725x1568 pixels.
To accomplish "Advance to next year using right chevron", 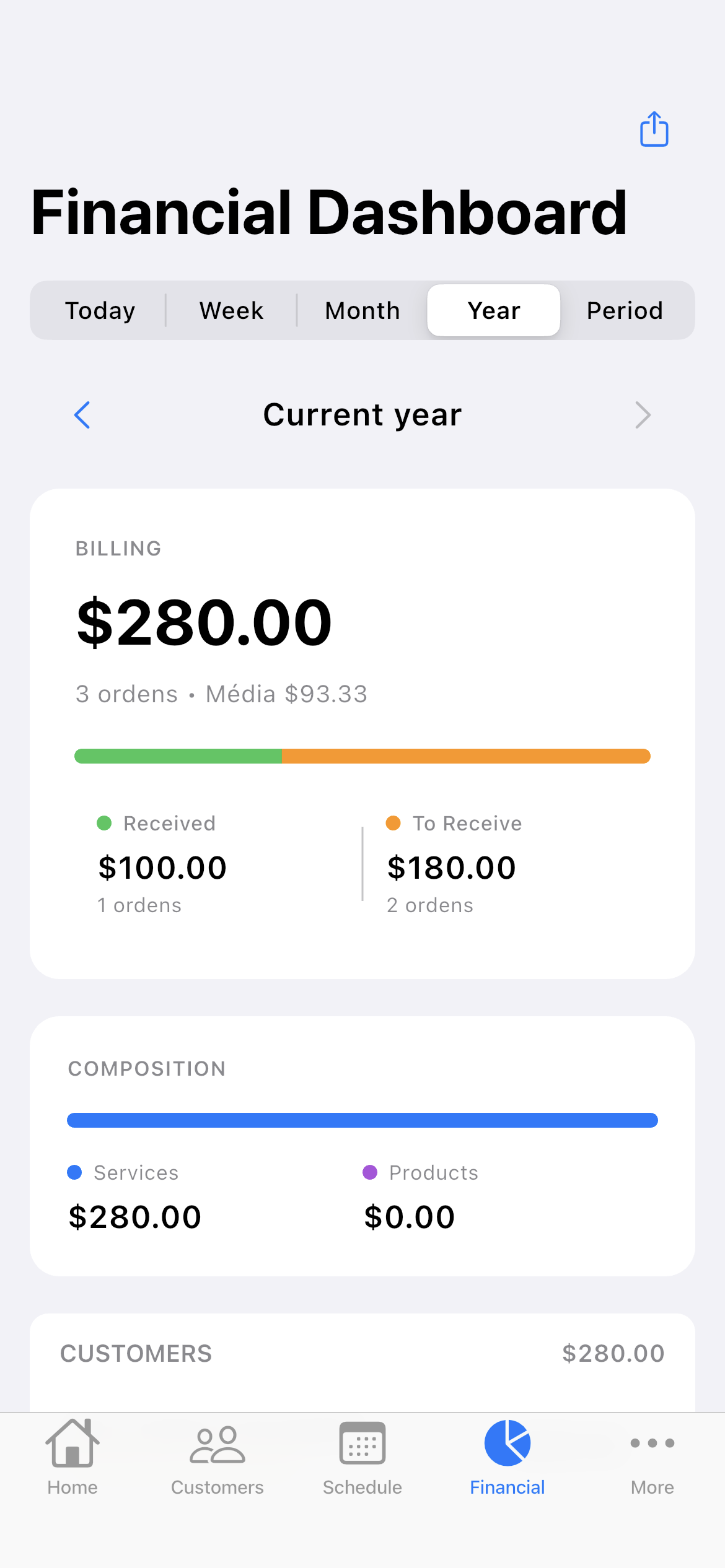I will [x=643, y=415].
